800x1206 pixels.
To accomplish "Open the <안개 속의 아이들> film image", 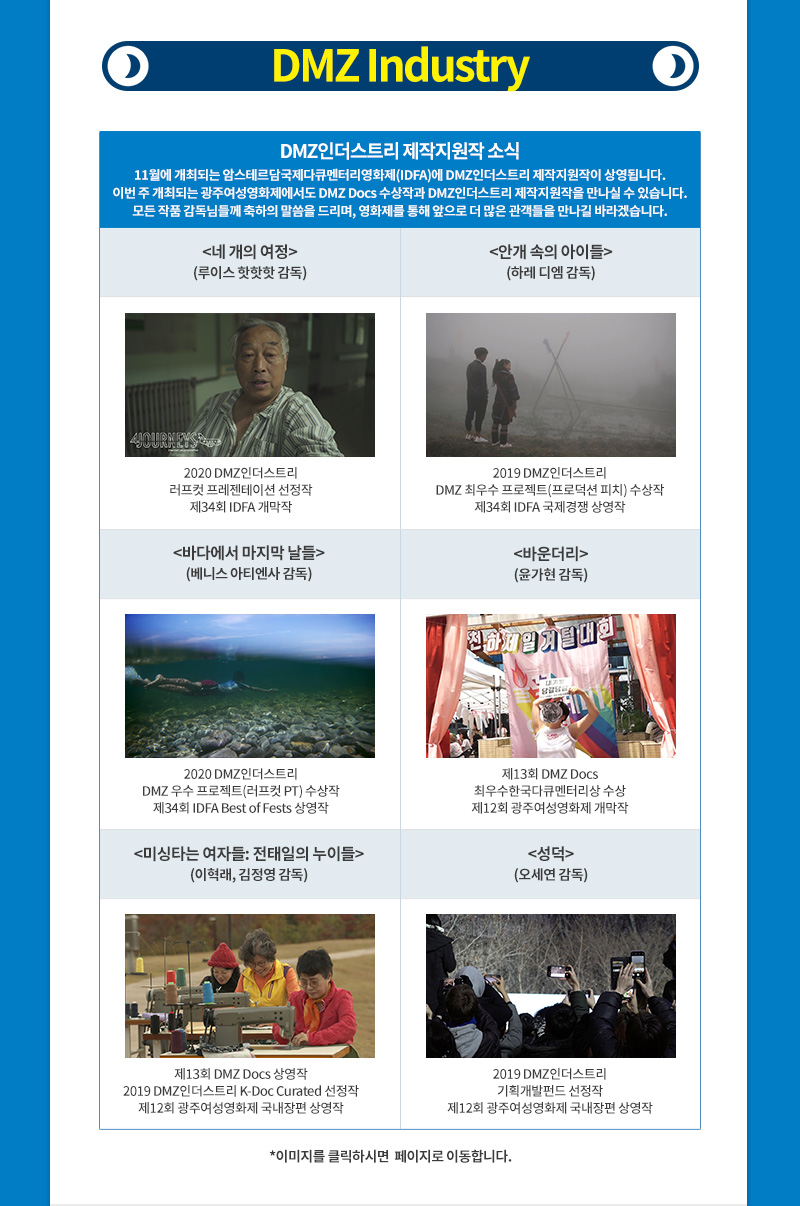I will (550, 385).
